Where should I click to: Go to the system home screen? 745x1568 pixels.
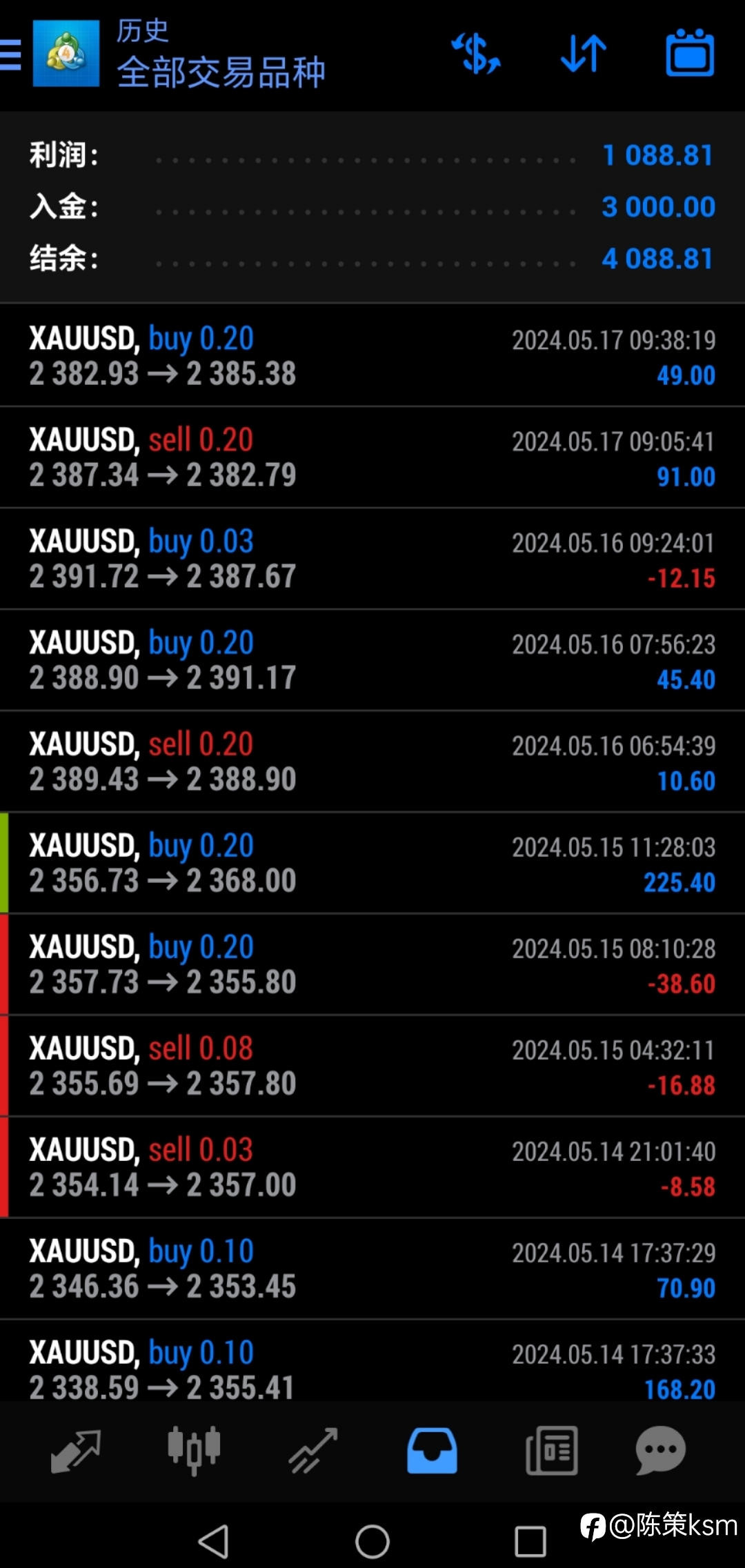coord(372,1541)
